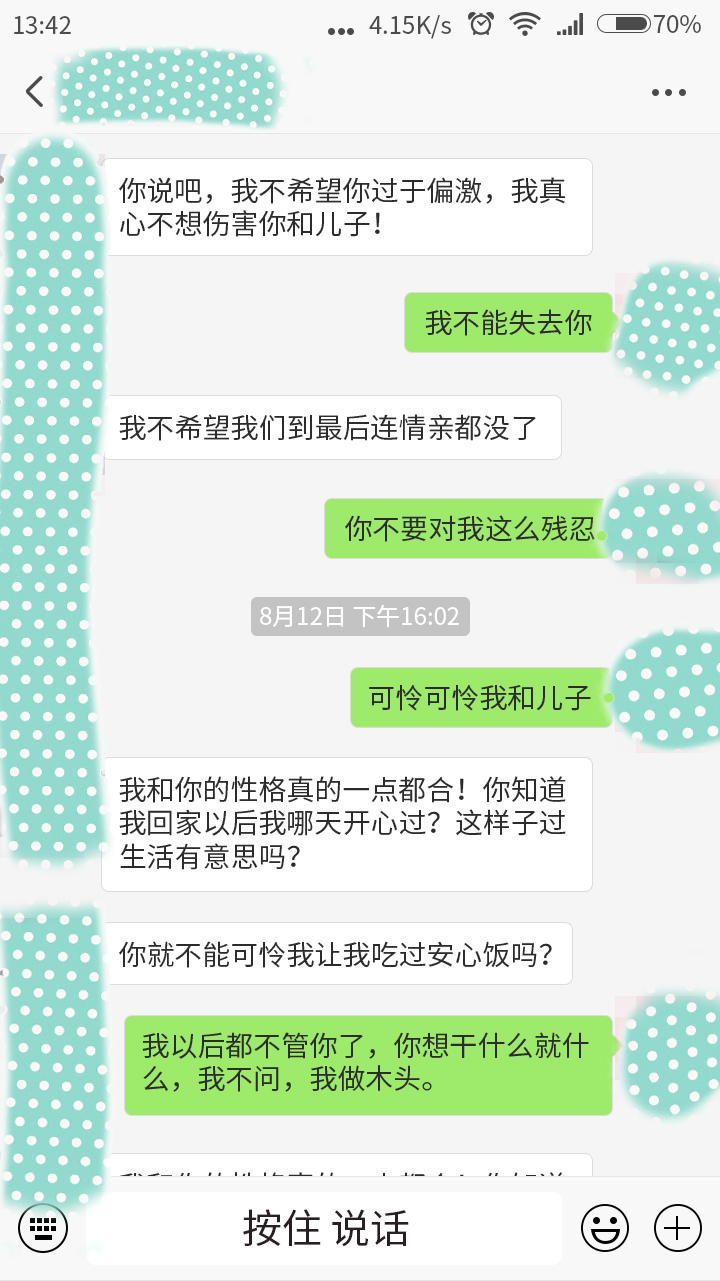Open the three-dot chat options menu
Viewport: 720px width, 1281px height.
pos(668,93)
